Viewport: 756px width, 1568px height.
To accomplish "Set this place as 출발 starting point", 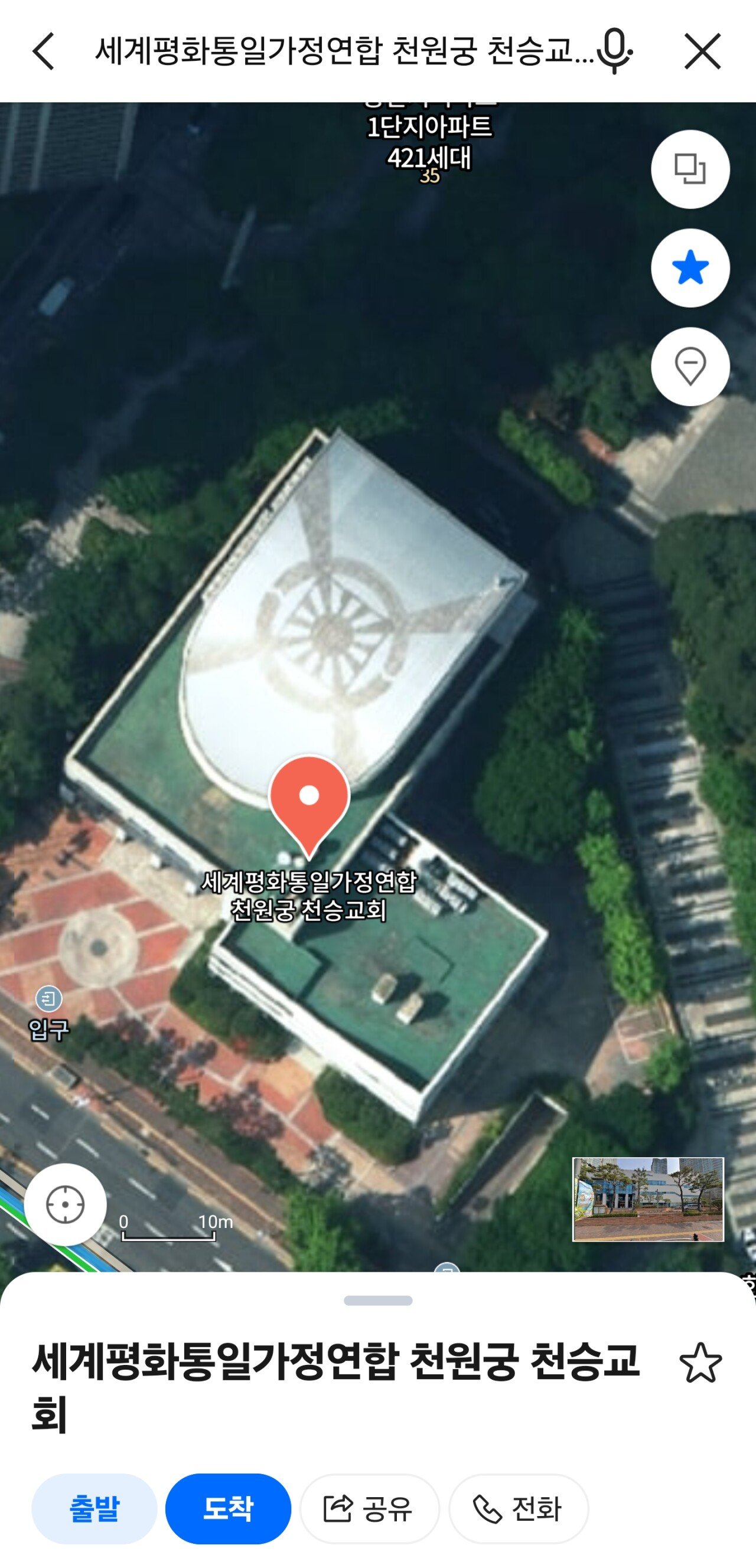I will click(94, 1508).
